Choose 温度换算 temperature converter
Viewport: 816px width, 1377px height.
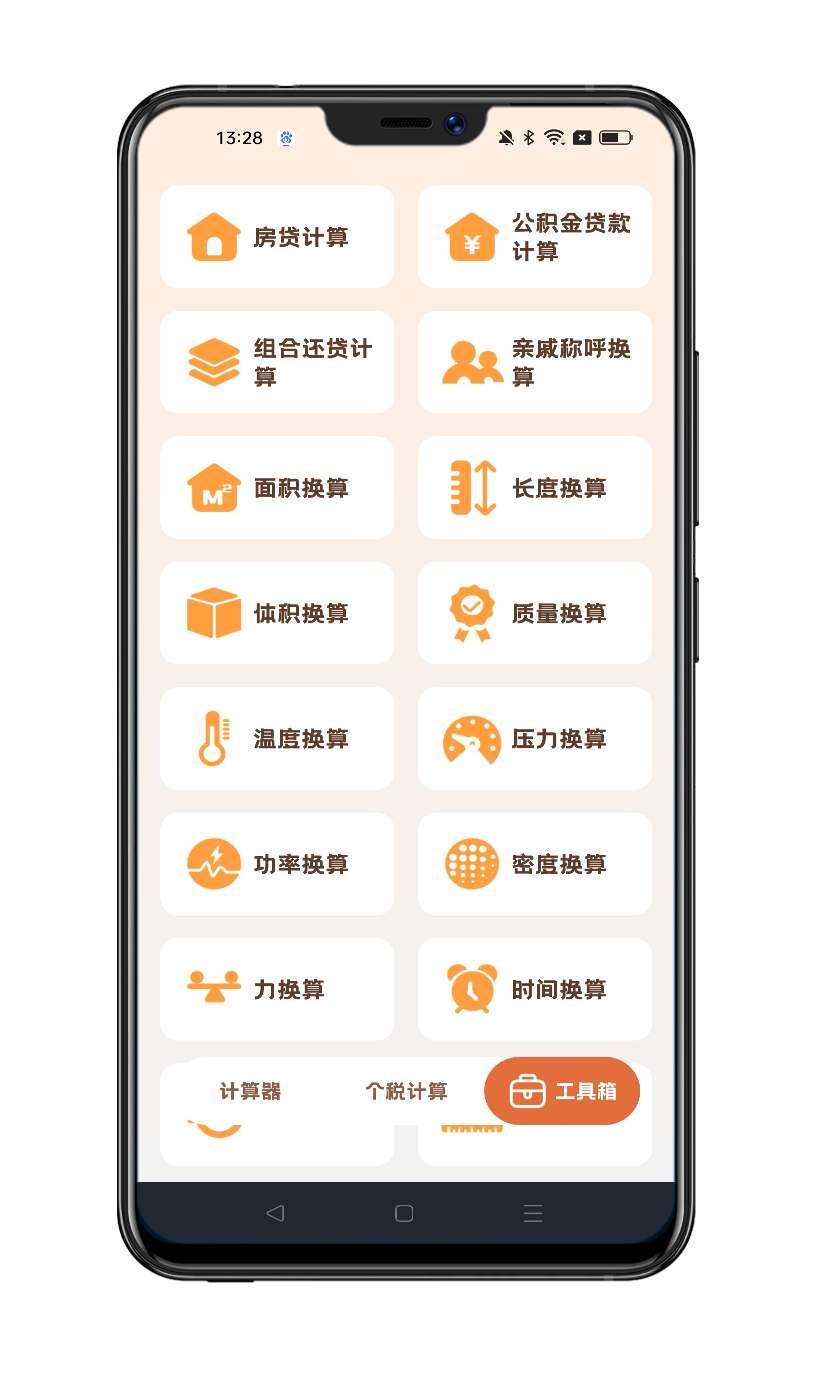pyautogui.click(x=277, y=739)
